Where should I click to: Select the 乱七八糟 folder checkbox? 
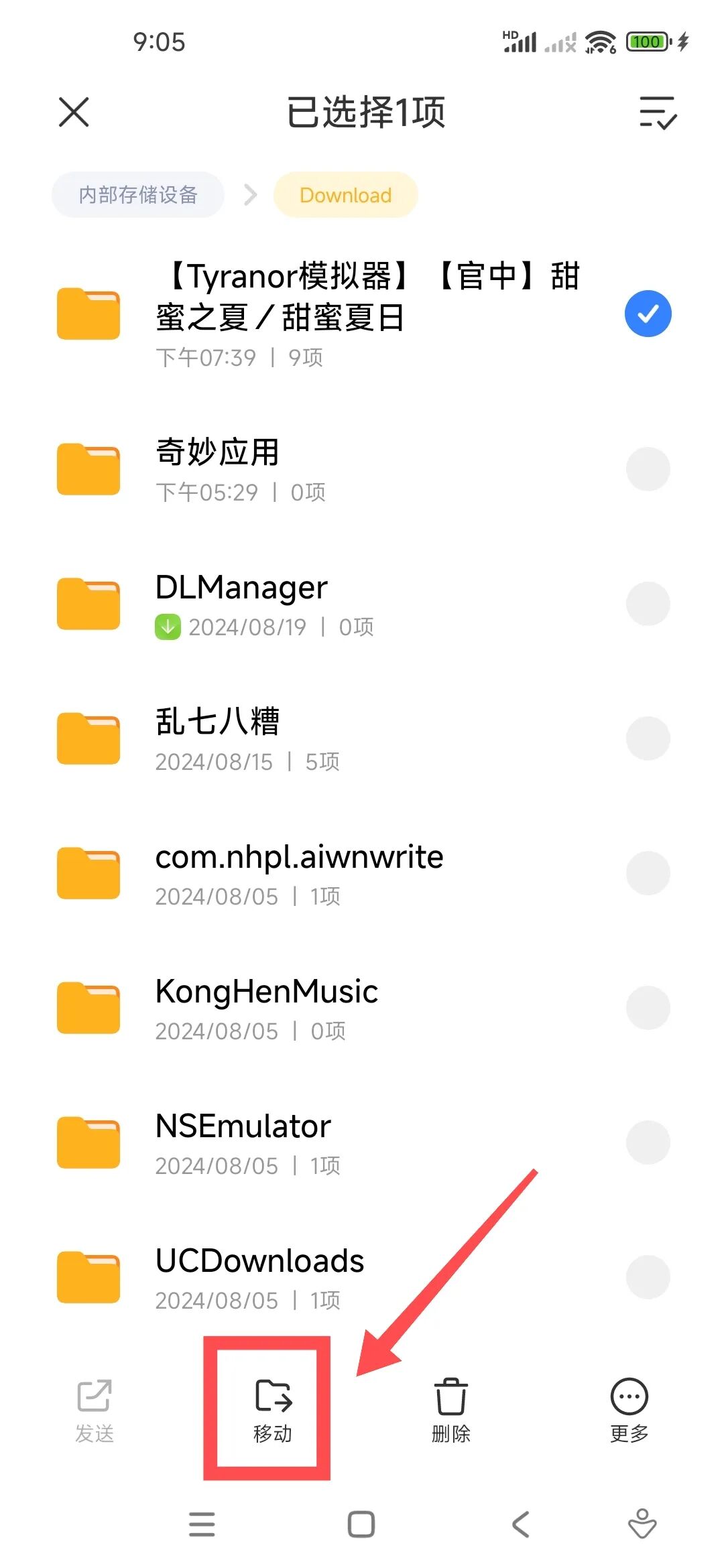point(648,738)
